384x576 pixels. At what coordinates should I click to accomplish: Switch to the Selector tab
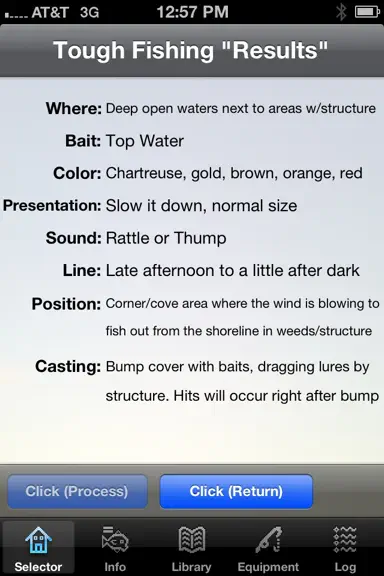(38, 549)
